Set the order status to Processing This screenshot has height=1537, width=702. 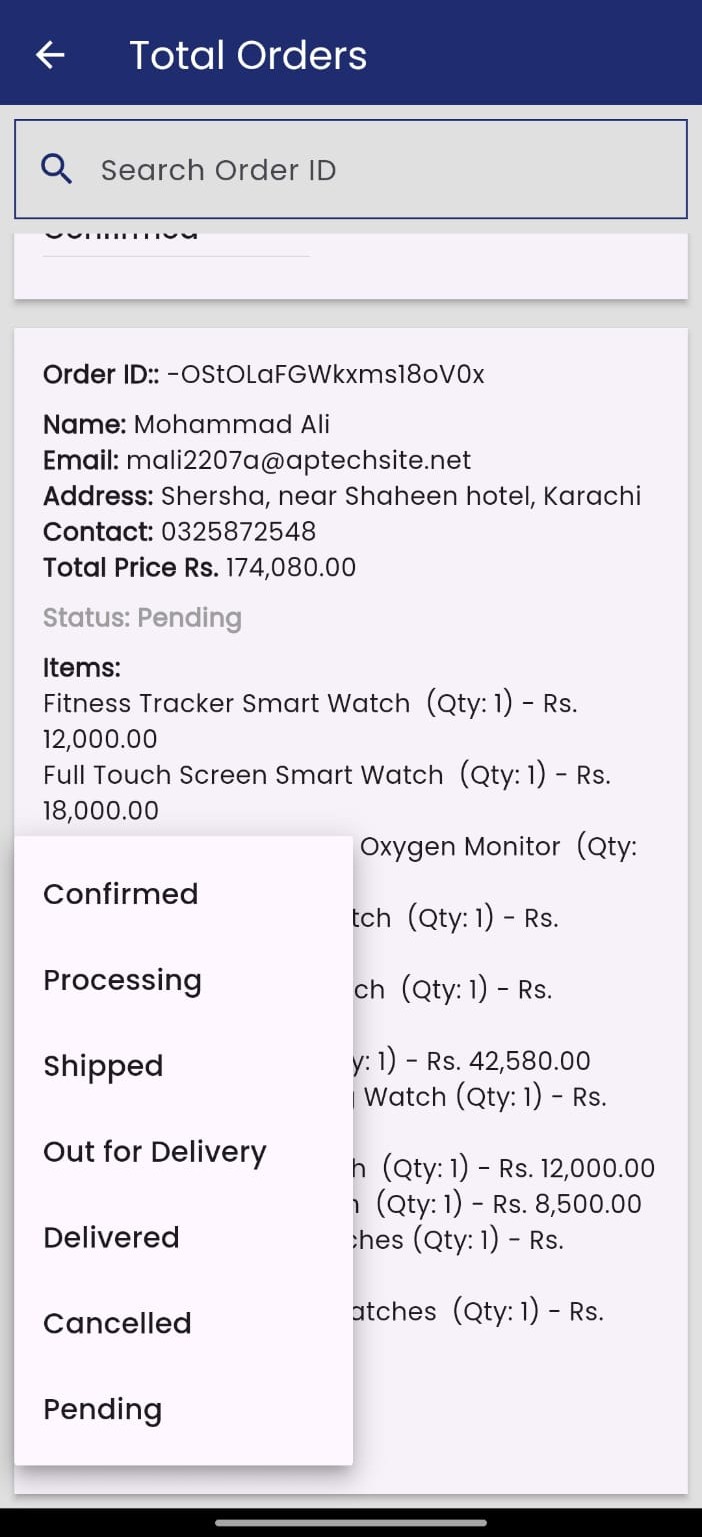[184, 980]
